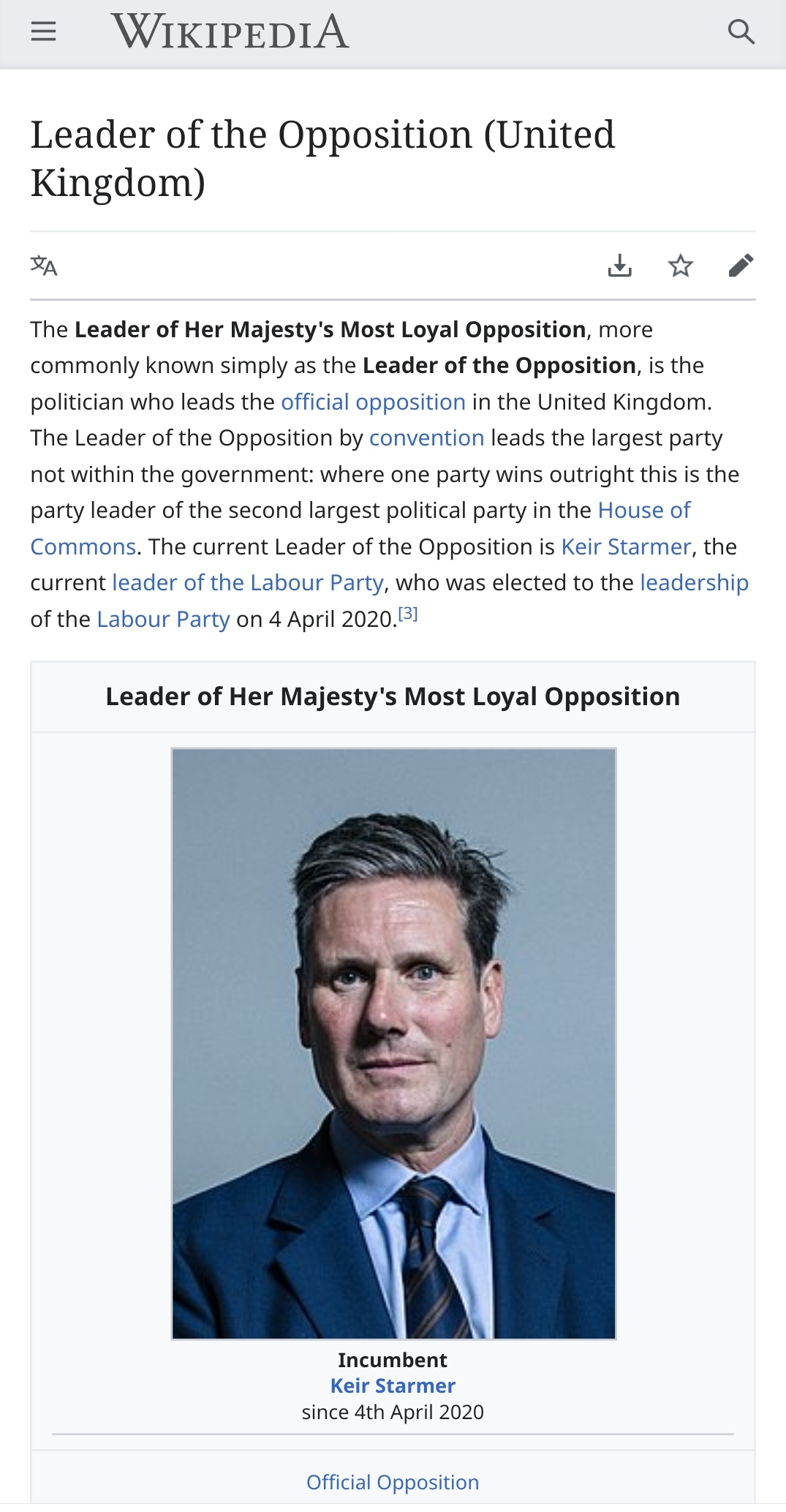
Task: Open the 'Official Opposition' infobox link
Action: [393, 1482]
